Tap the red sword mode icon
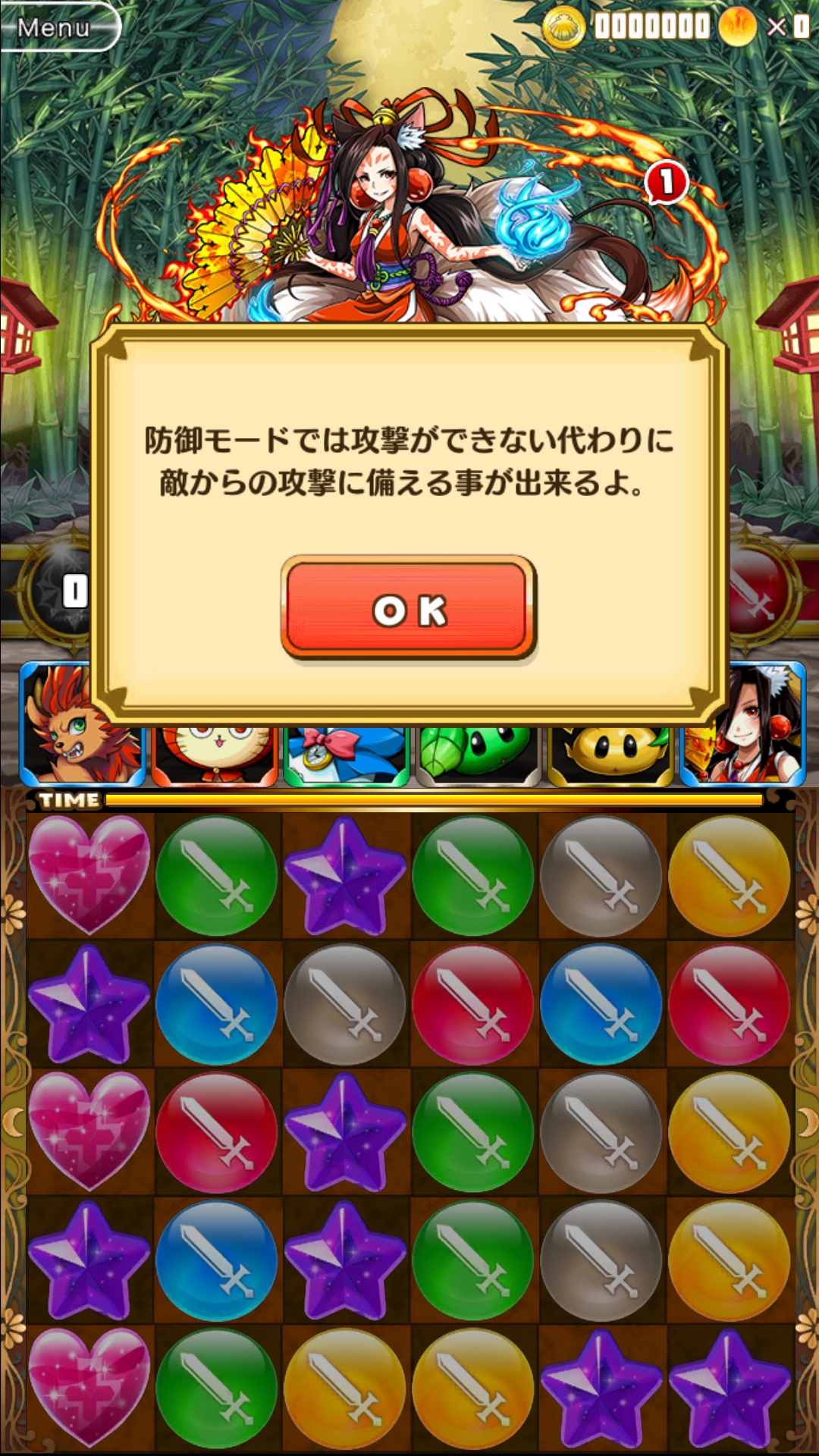The height and width of the screenshot is (1456, 819). [x=761, y=590]
